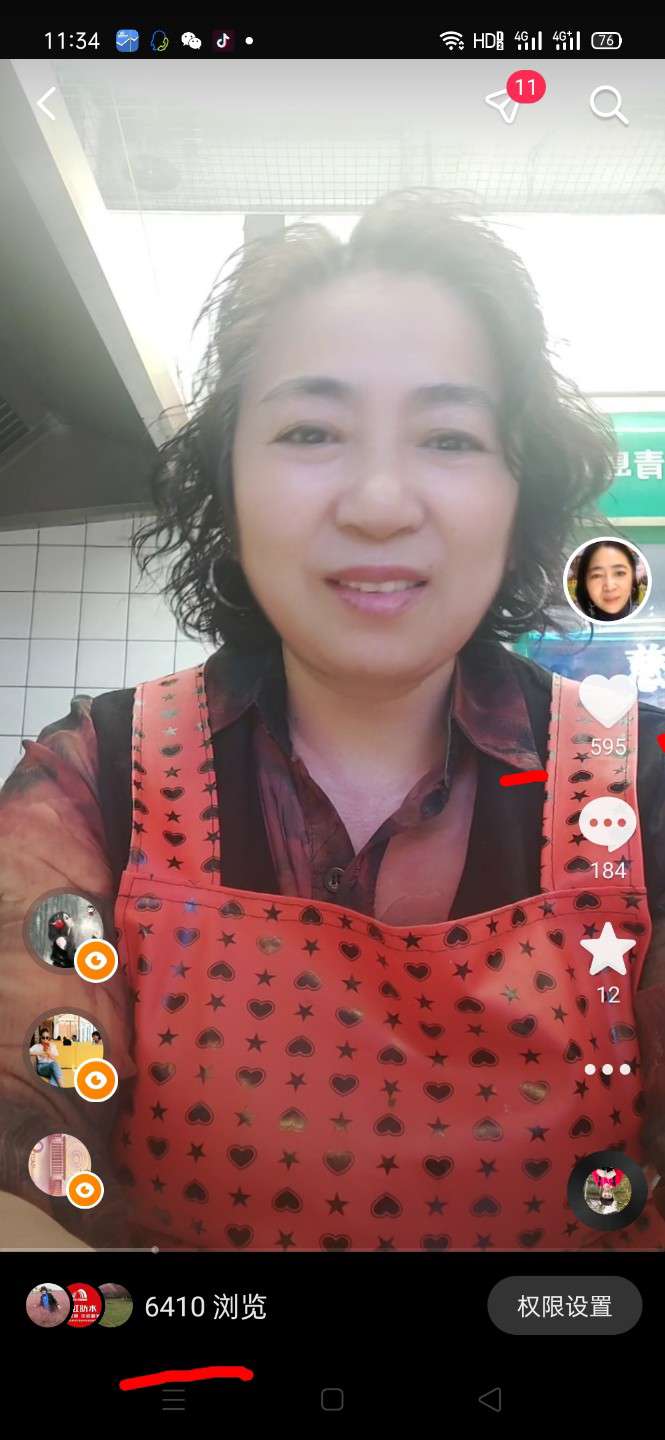
Task: View the 6410 浏览 viewers list
Action: coord(205,1306)
